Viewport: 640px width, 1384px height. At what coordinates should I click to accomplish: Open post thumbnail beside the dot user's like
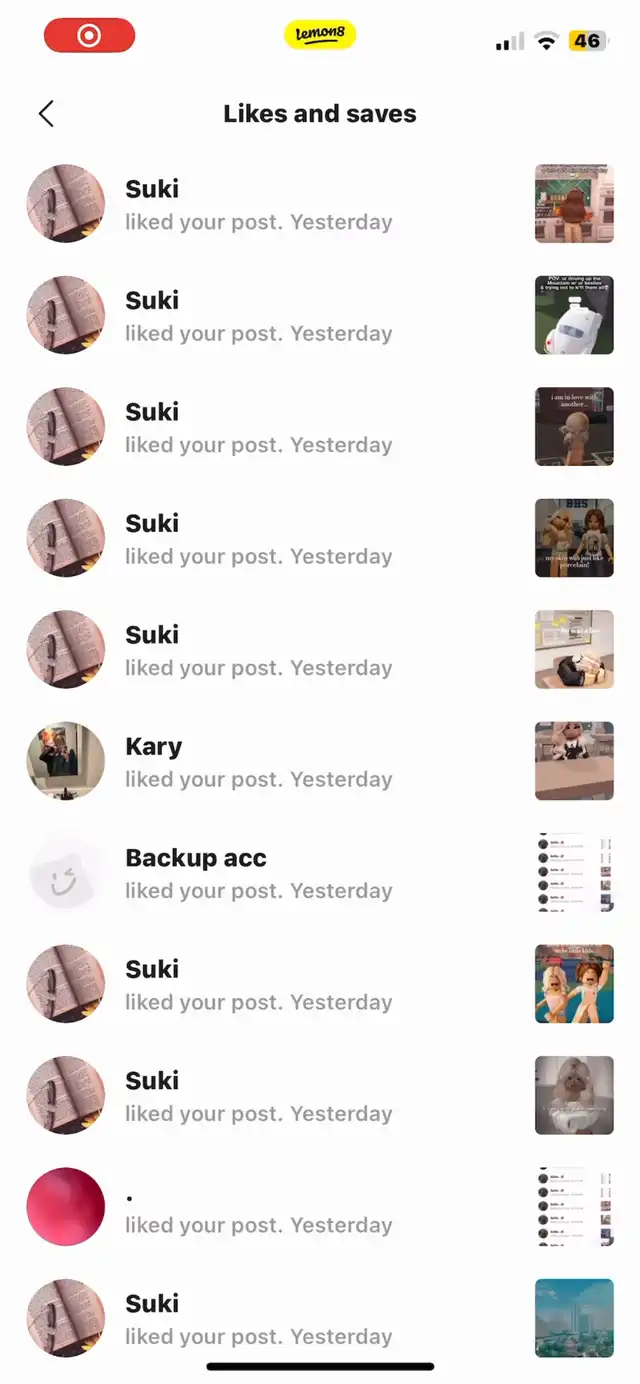[574, 1207]
